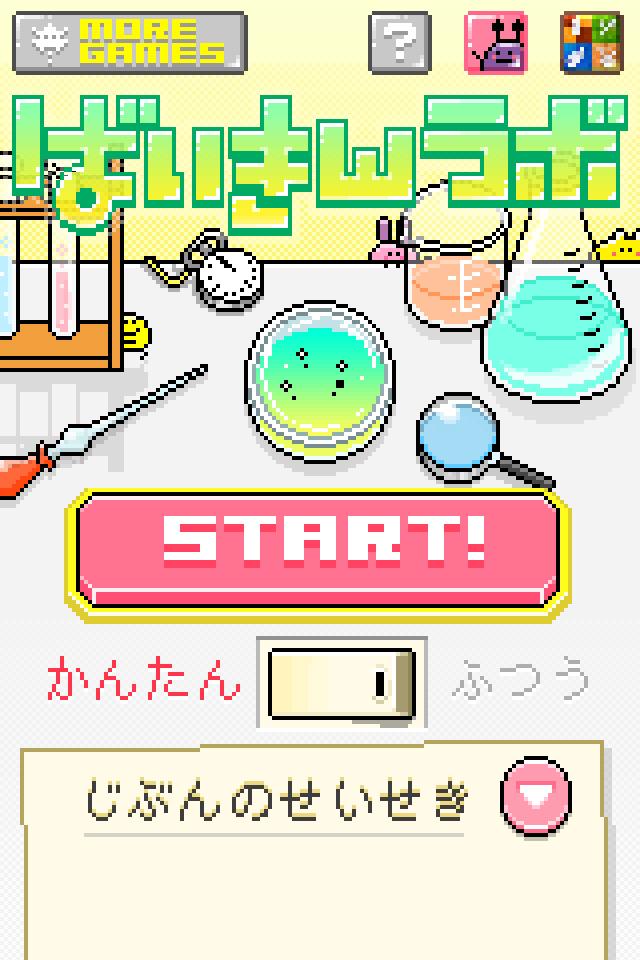
Task: Toggle the difficulty switch between かんたん and ふつう
Action: click(x=342, y=684)
